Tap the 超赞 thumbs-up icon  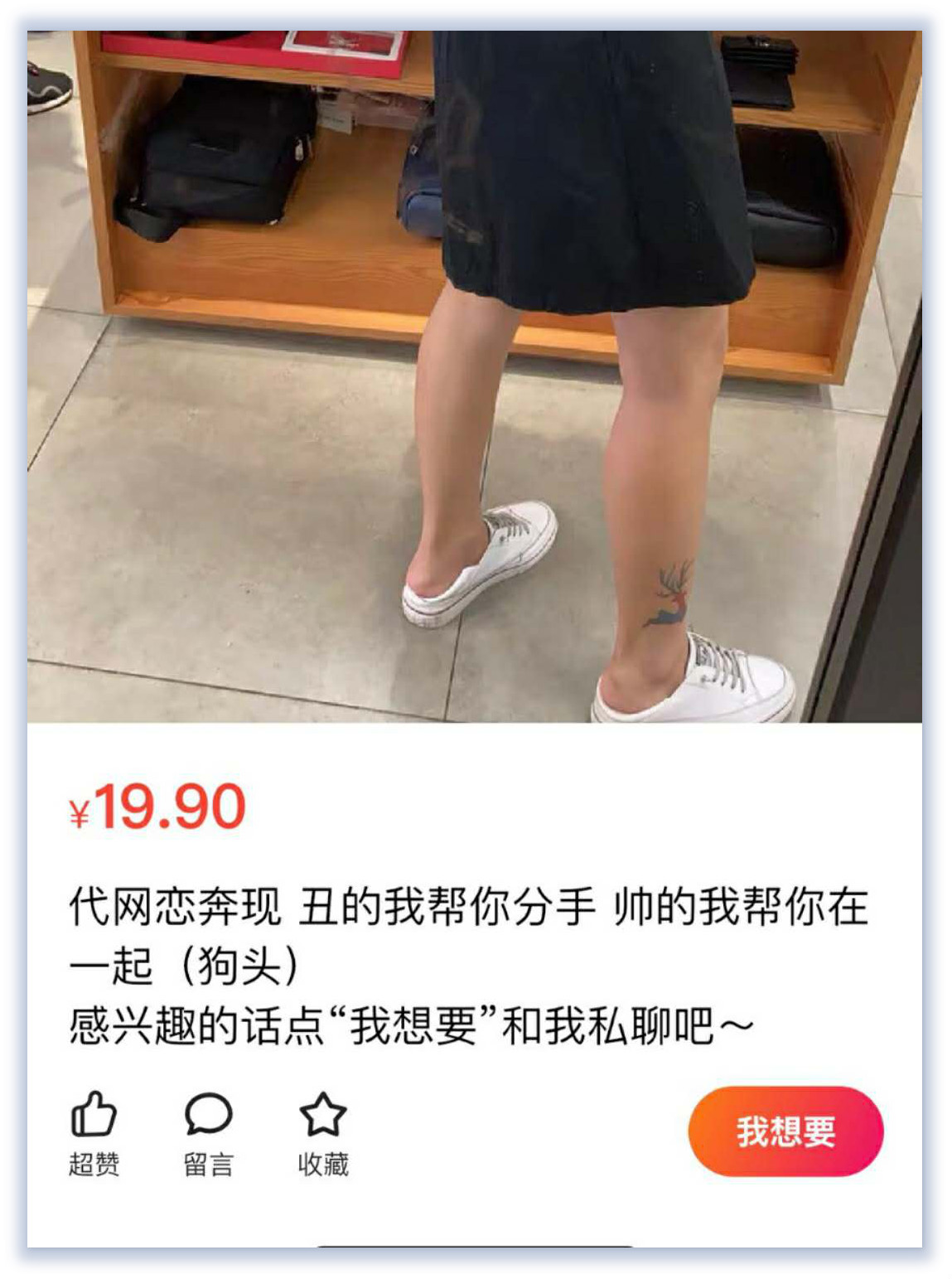pyautogui.click(x=94, y=1115)
